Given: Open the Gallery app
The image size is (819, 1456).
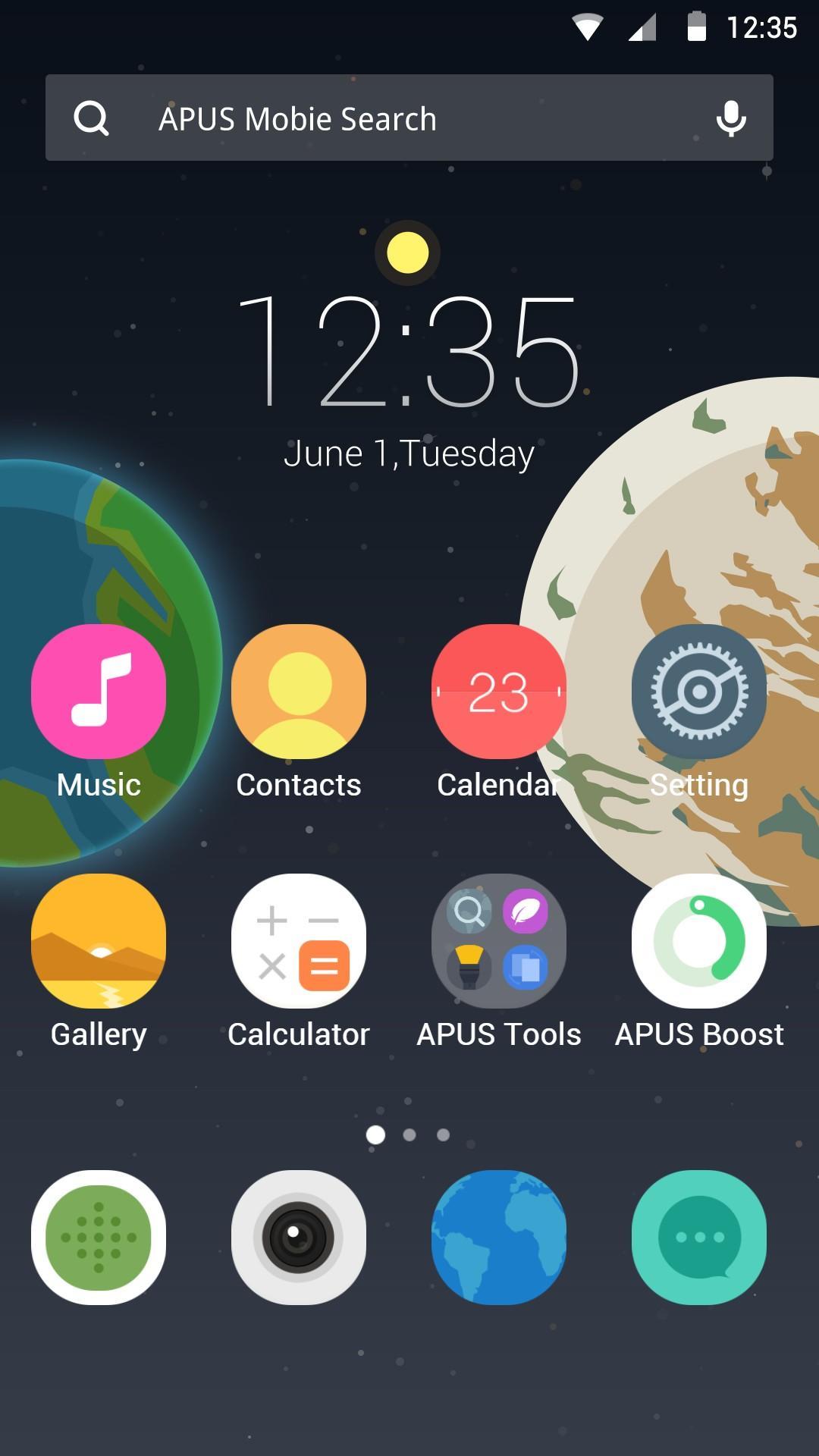Looking at the screenshot, I should [x=99, y=941].
